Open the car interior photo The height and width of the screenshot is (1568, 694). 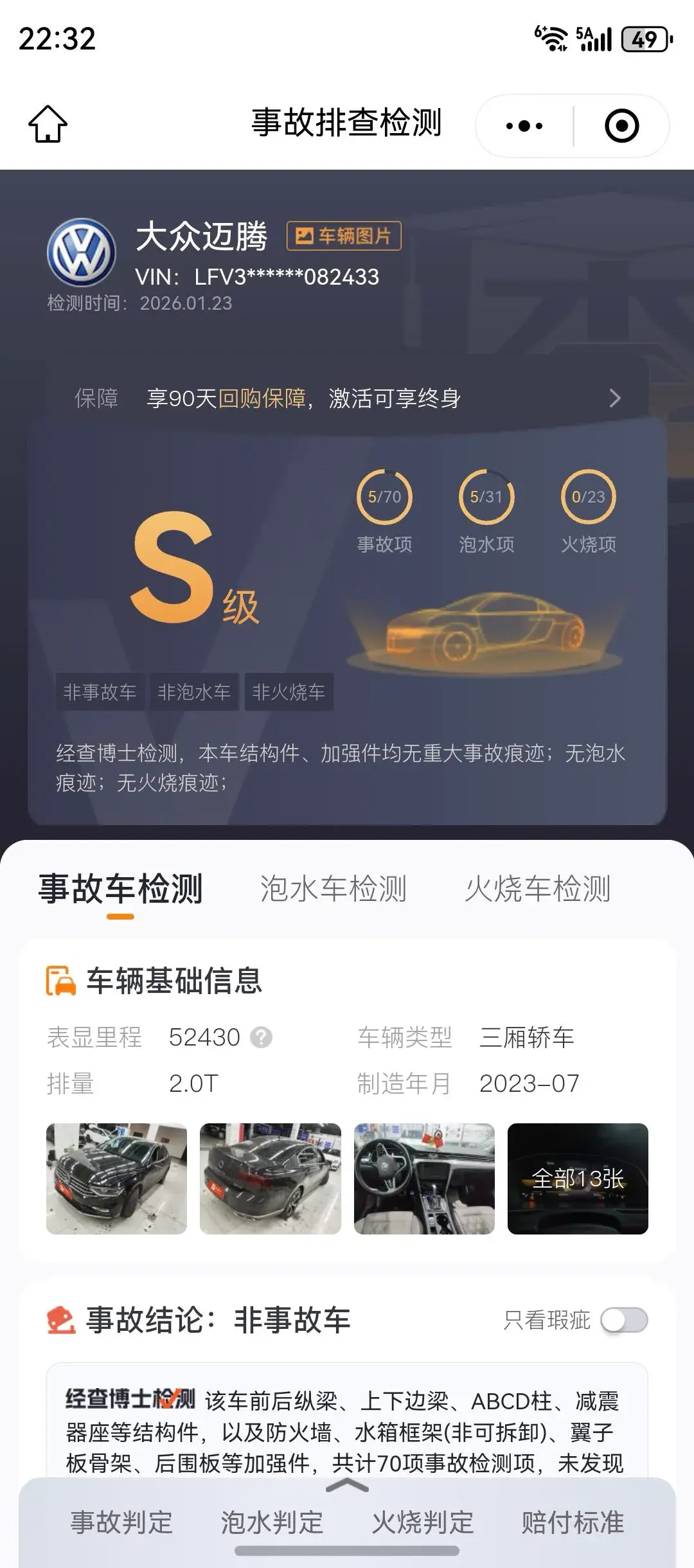pos(424,1179)
